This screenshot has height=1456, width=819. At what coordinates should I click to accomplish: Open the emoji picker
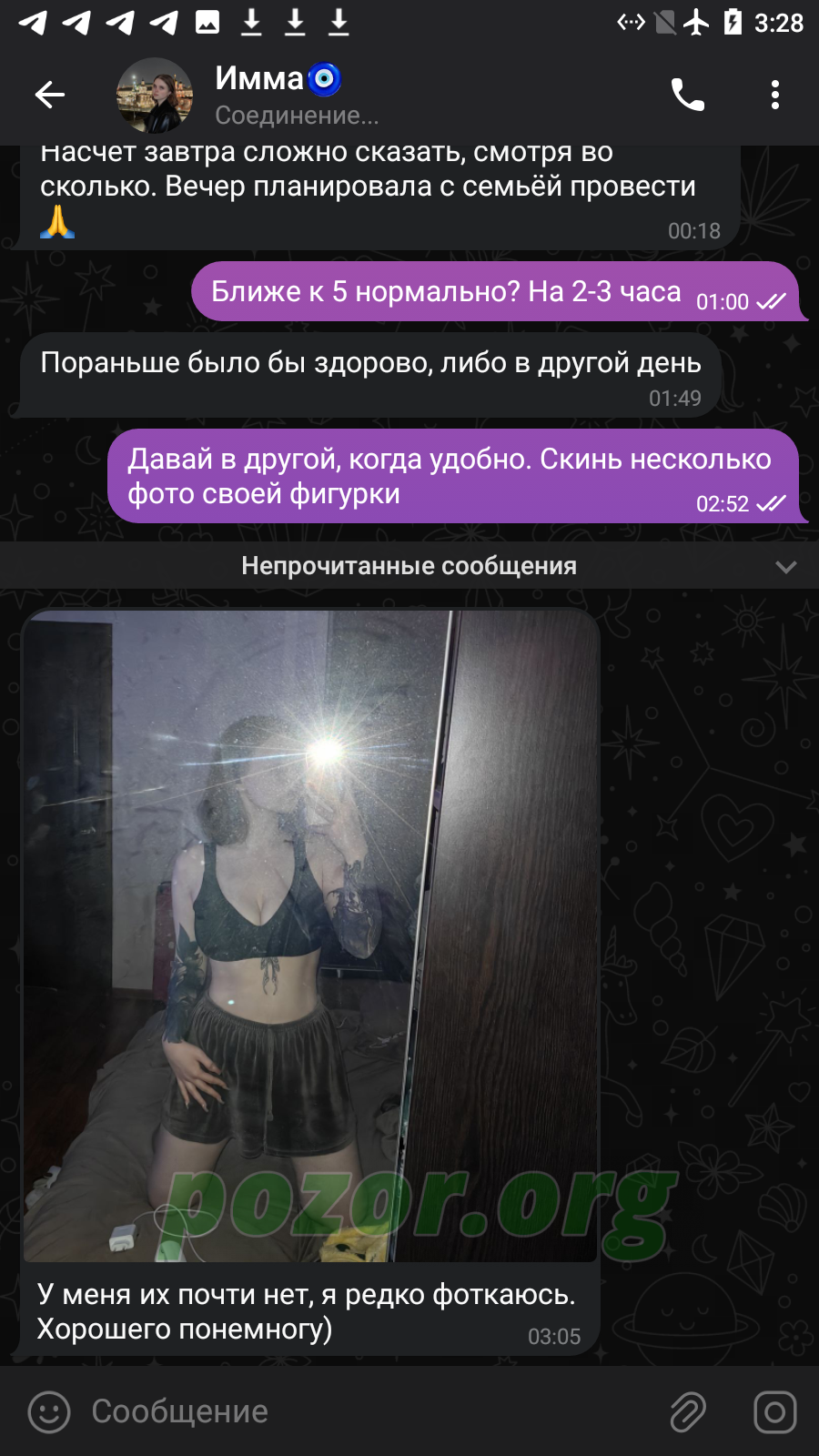pos(49,1412)
